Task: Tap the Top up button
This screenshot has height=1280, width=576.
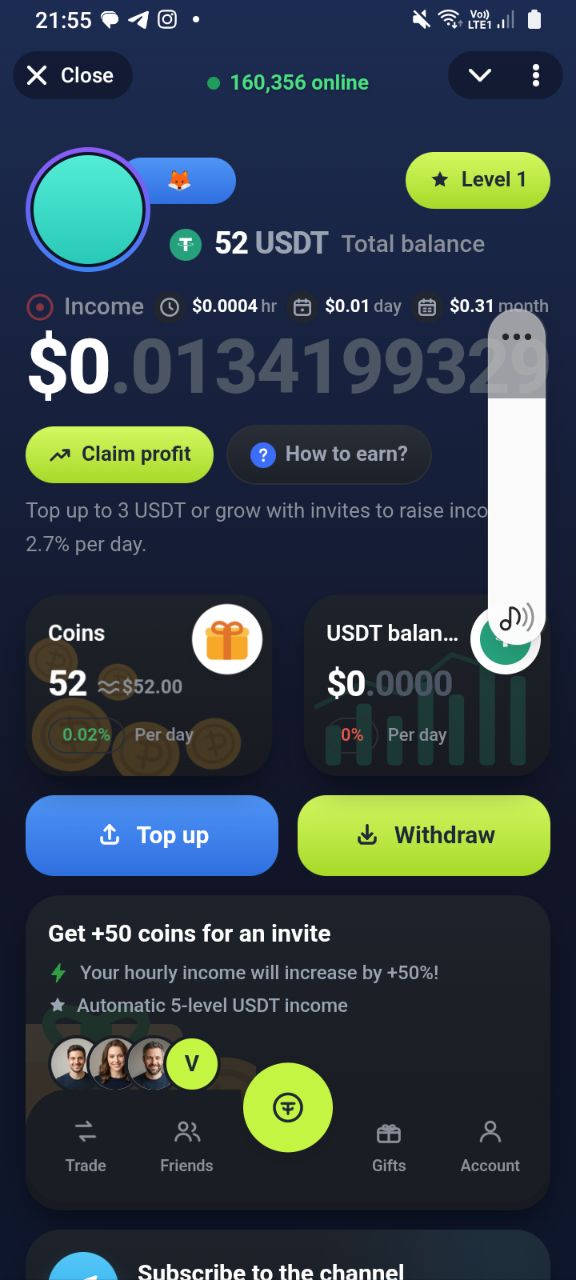Action: click(x=152, y=835)
